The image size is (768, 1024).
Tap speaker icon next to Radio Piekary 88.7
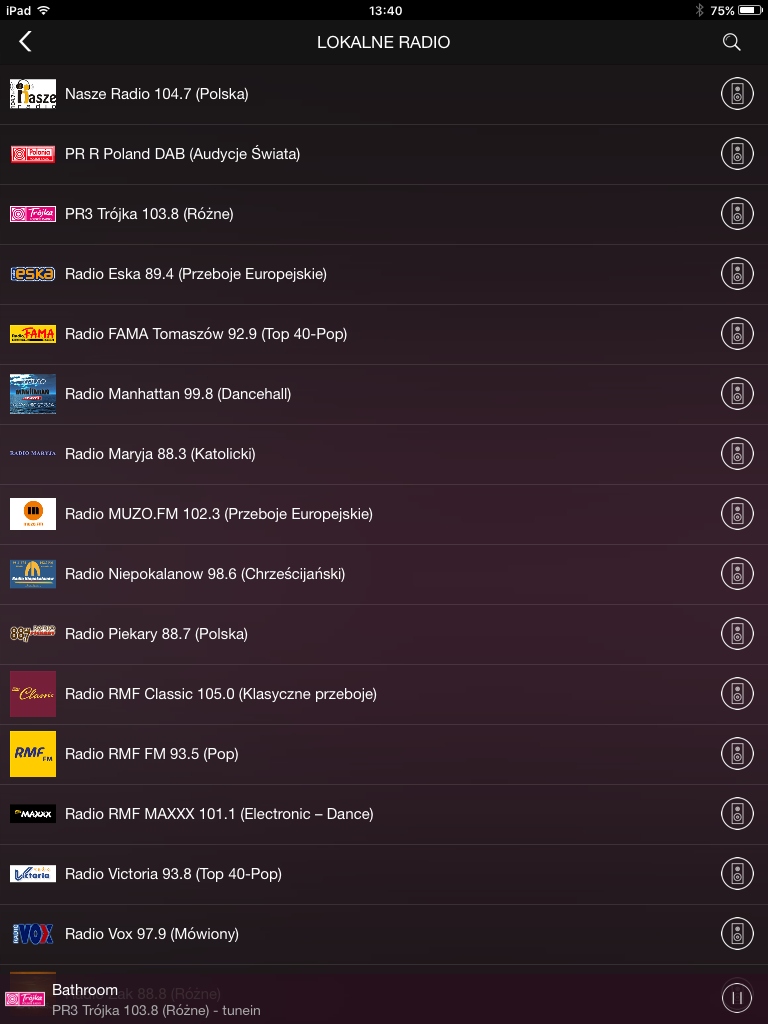point(737,634)
